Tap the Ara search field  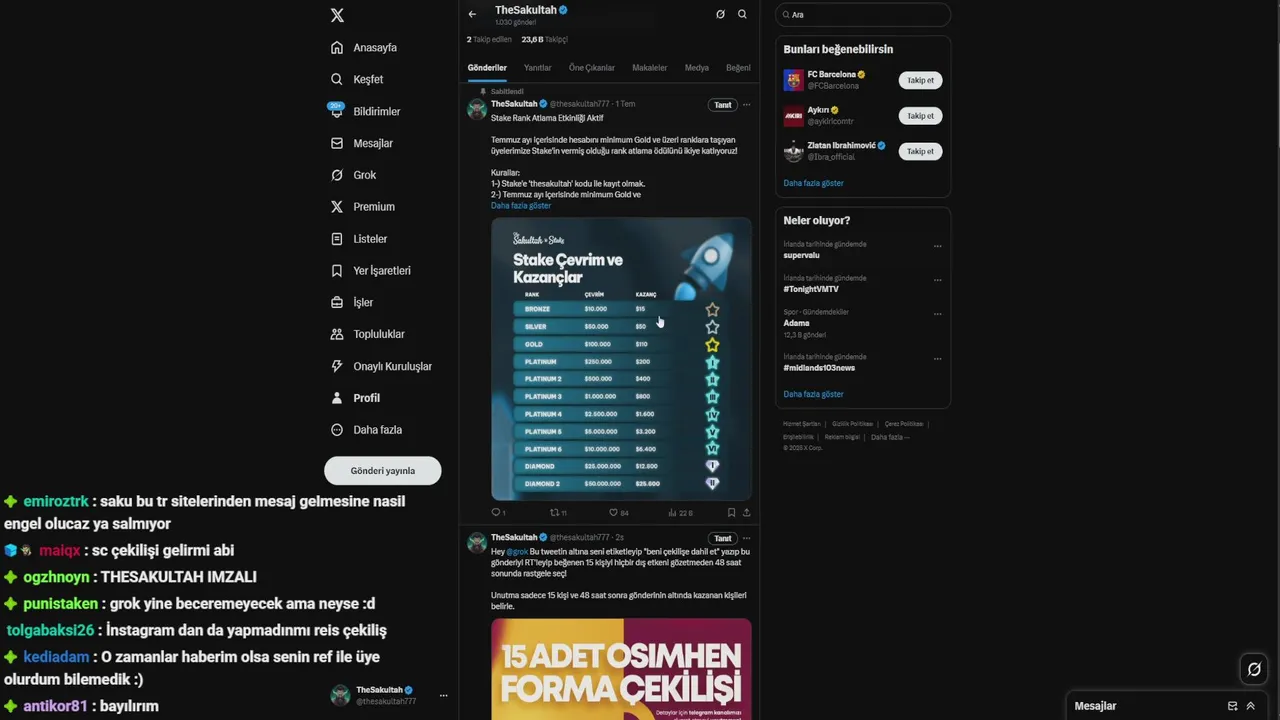862,15
